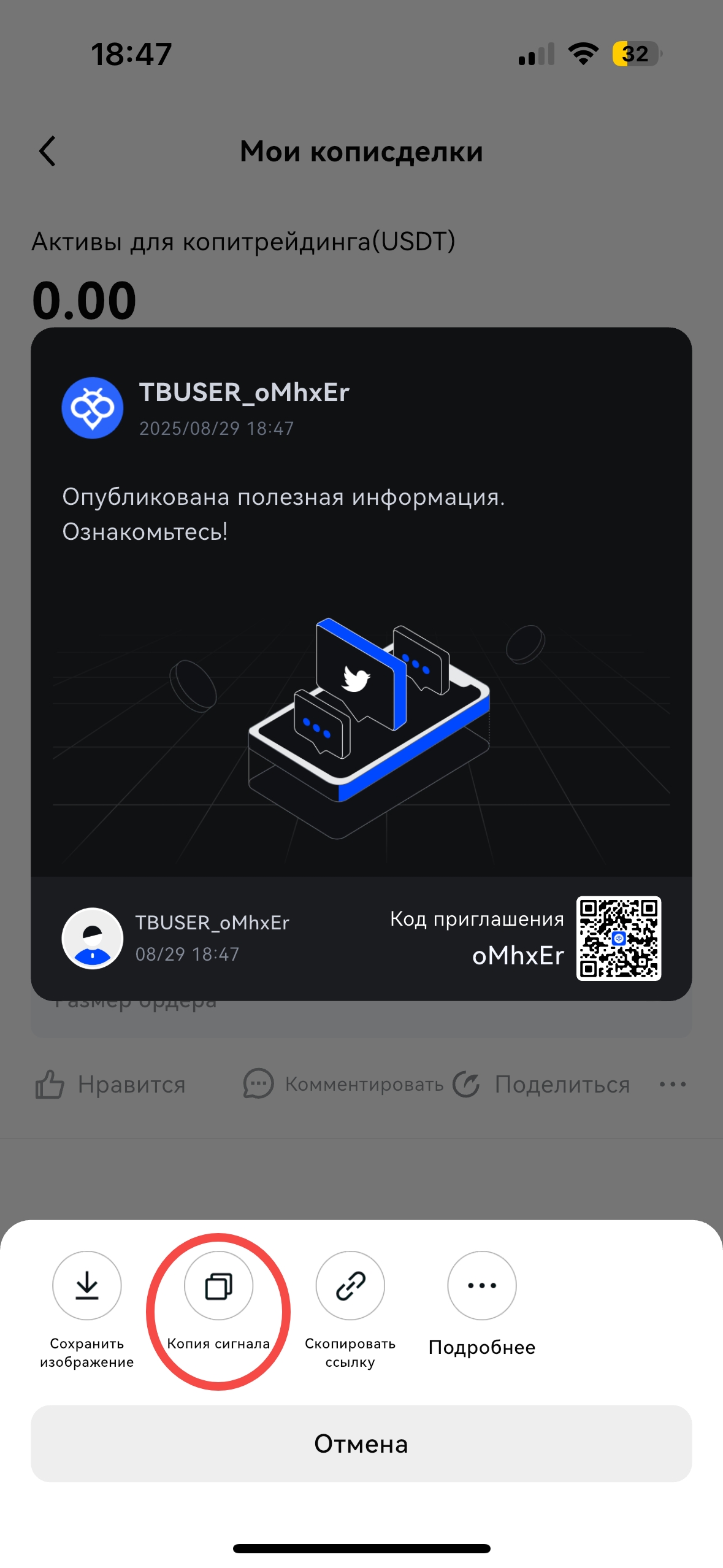The height and width of the screenshot is (1568, 723).
Task: Cancel the share sheet with Отмена
Action: click(361, 1443)
